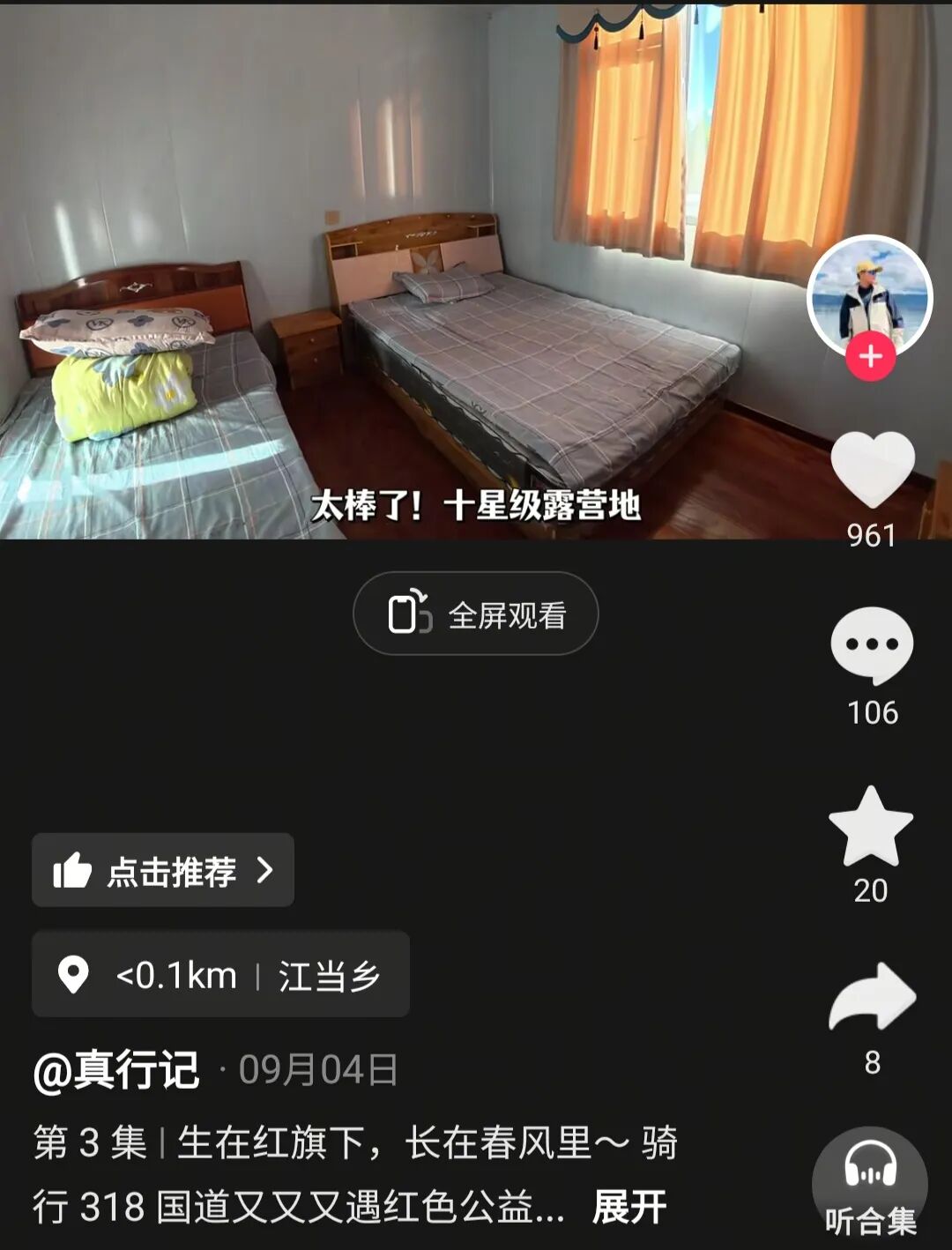The width and height of the screenshot is (952, 1250).
Task: Save video to favorites with star
Action: (871, 827)
